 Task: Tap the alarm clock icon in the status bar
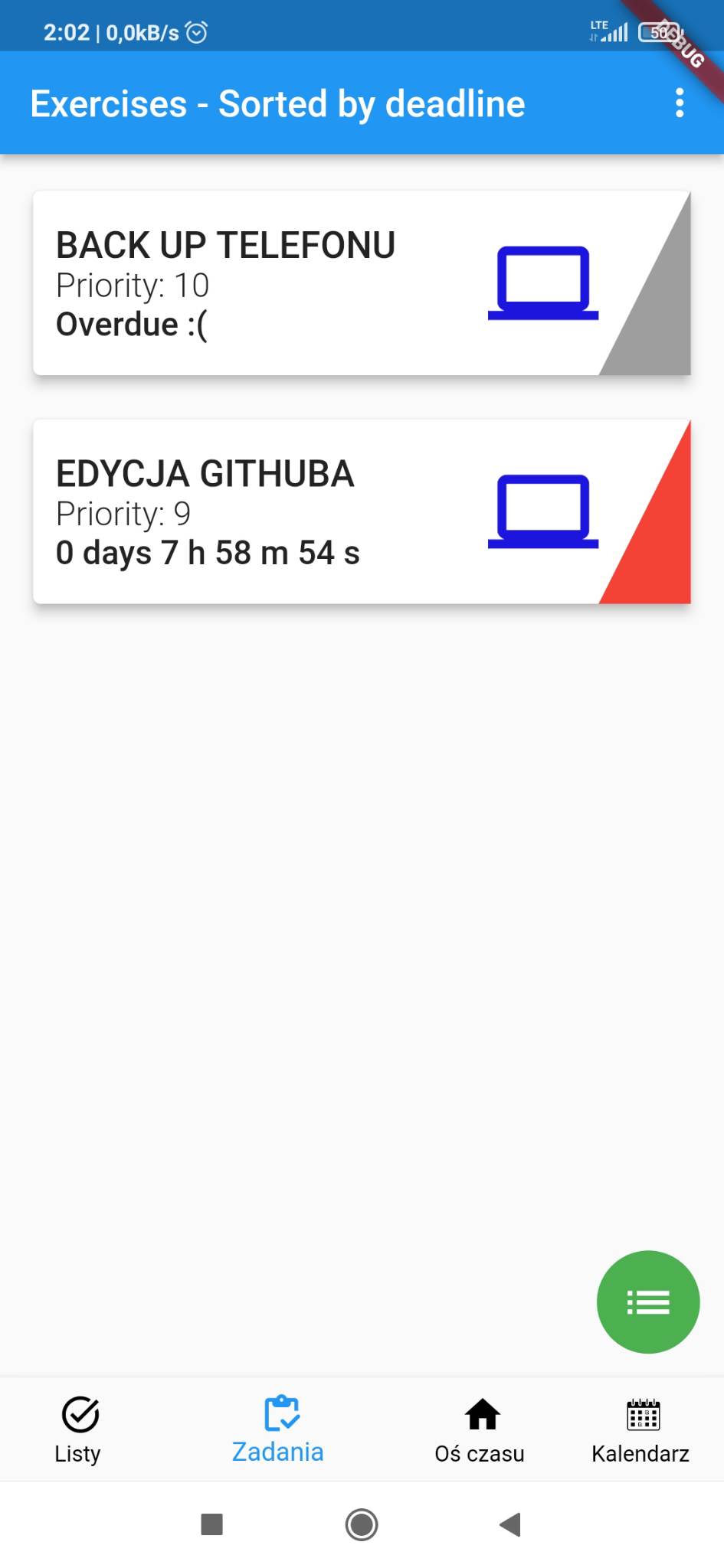click(196, 32)
